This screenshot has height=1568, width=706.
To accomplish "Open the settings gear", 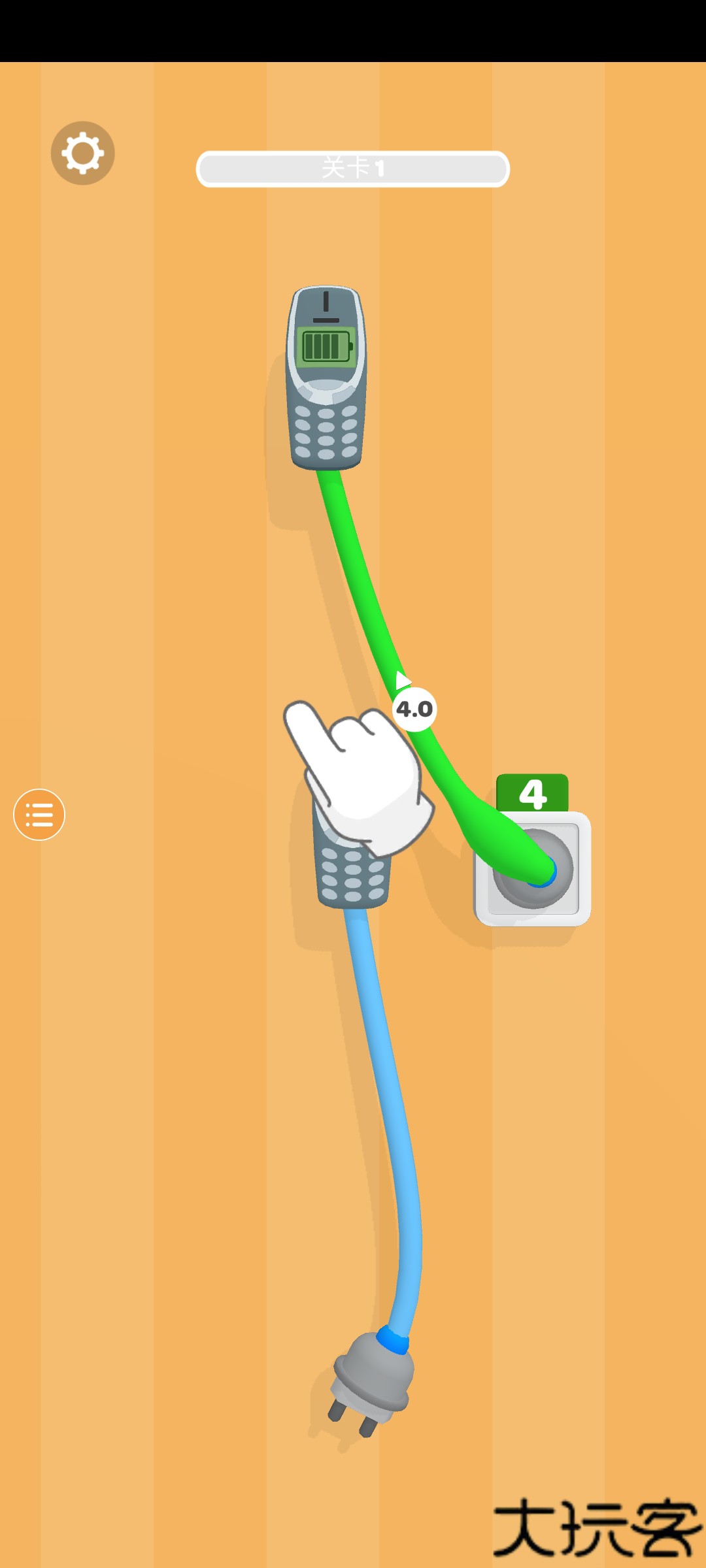I will [83, 153].
